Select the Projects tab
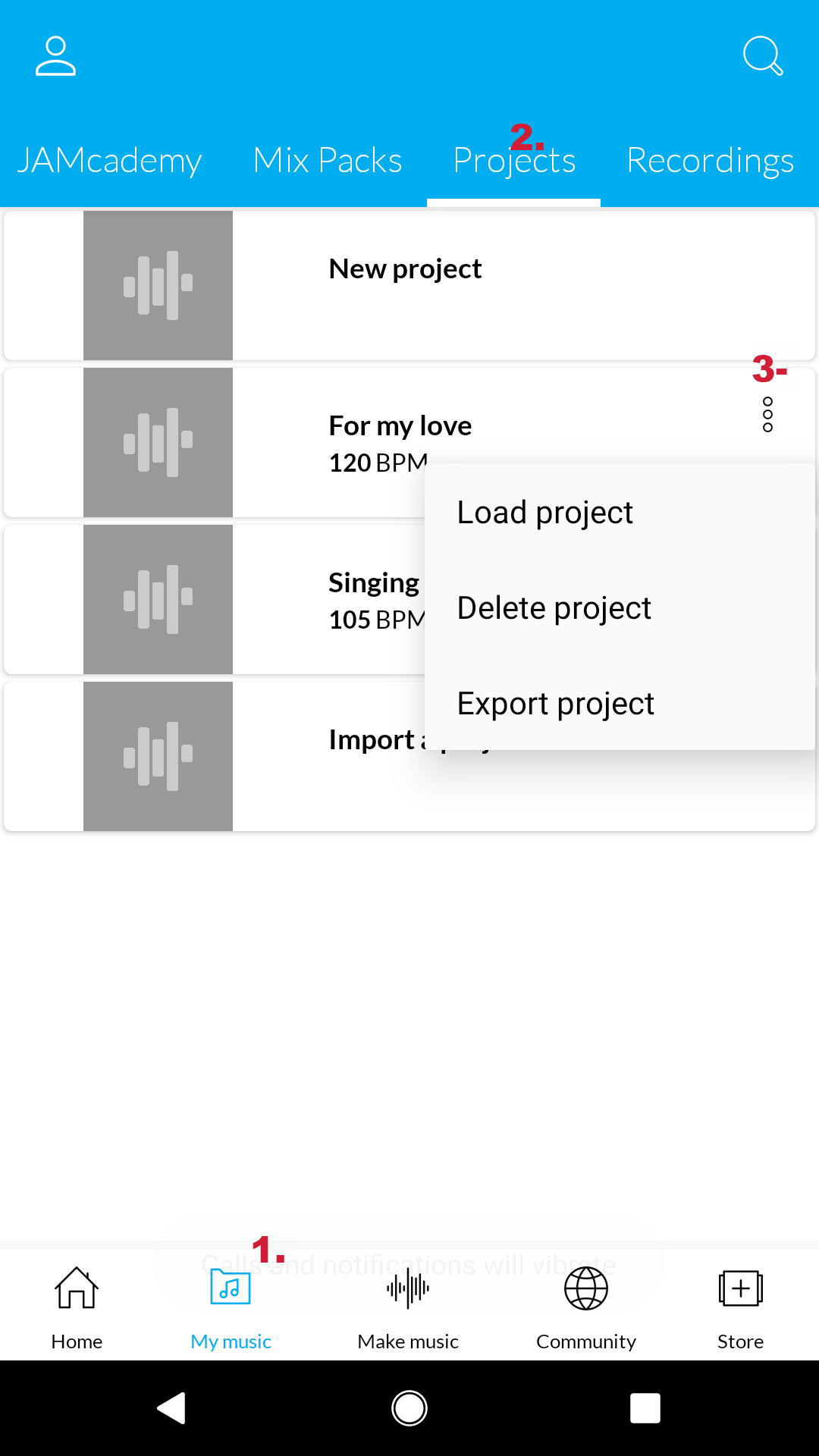819x1456 pixels. pos(514,161)
